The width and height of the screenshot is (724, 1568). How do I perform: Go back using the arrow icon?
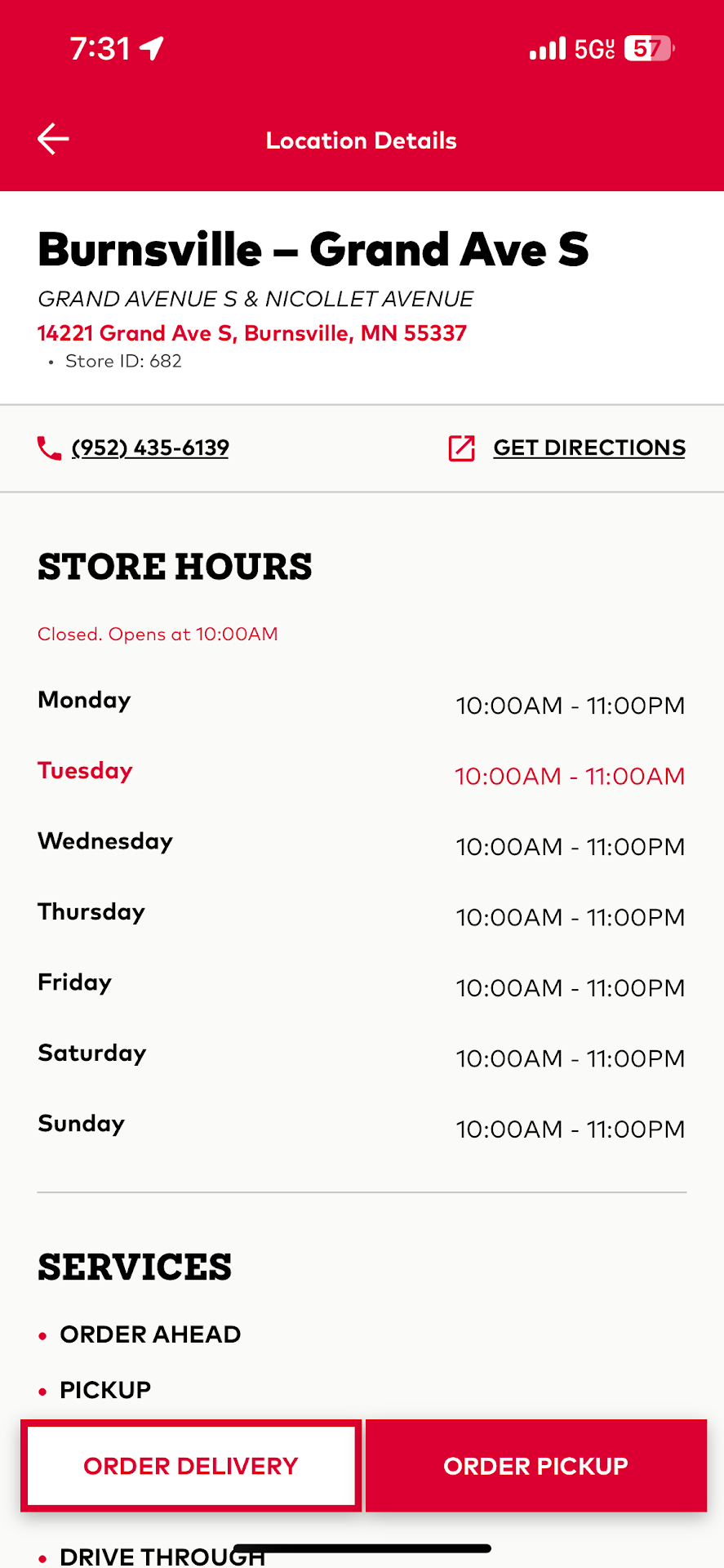(x=53, y=139)
